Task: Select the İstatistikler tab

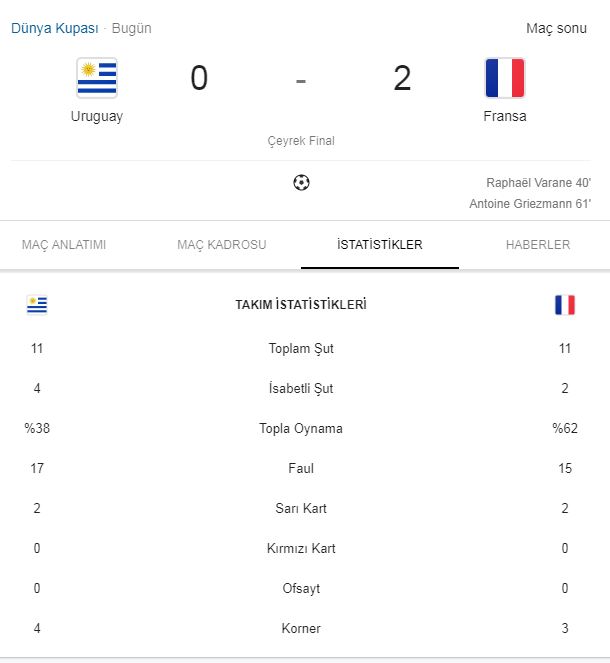Action: pyautogui.click(x=380, y=245)
